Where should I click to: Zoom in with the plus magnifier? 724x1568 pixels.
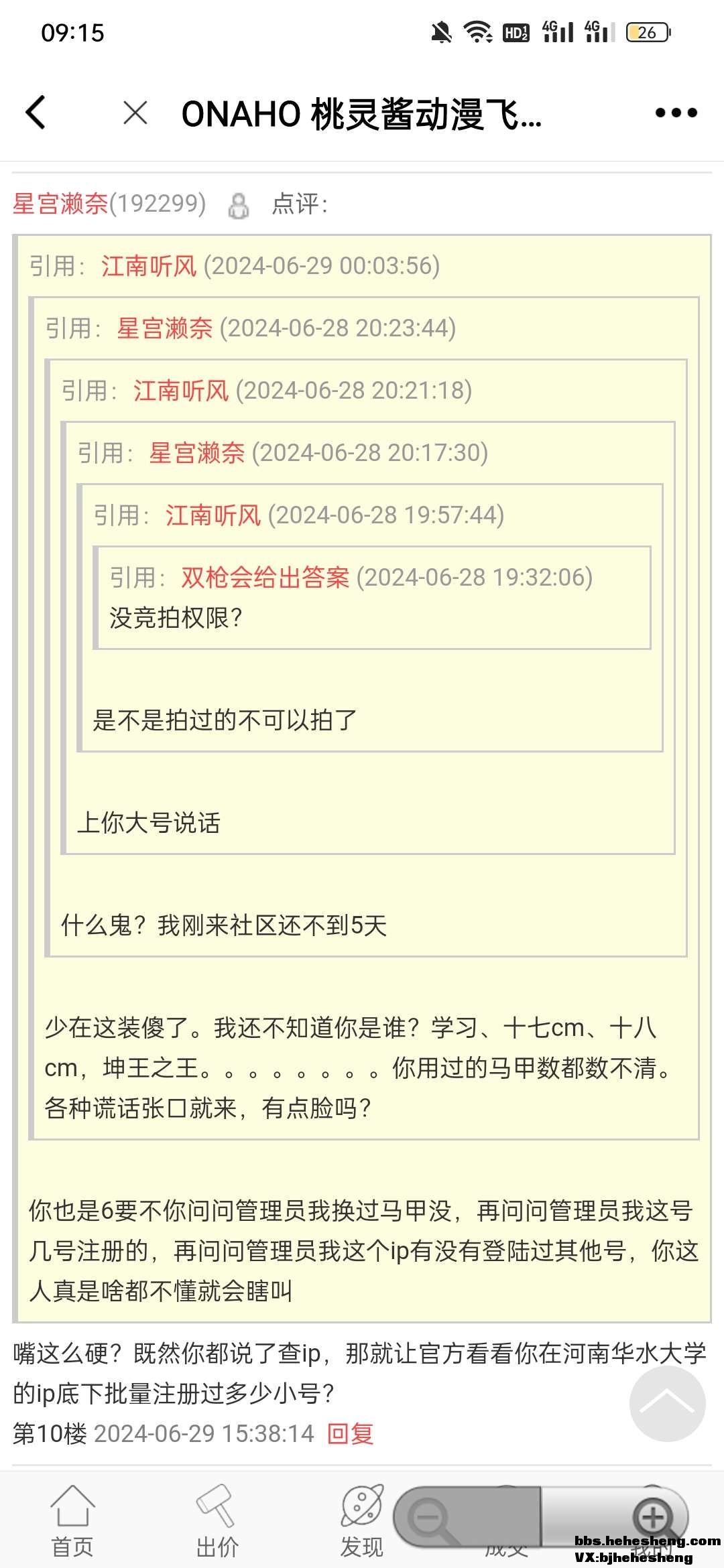[652, 1517]
